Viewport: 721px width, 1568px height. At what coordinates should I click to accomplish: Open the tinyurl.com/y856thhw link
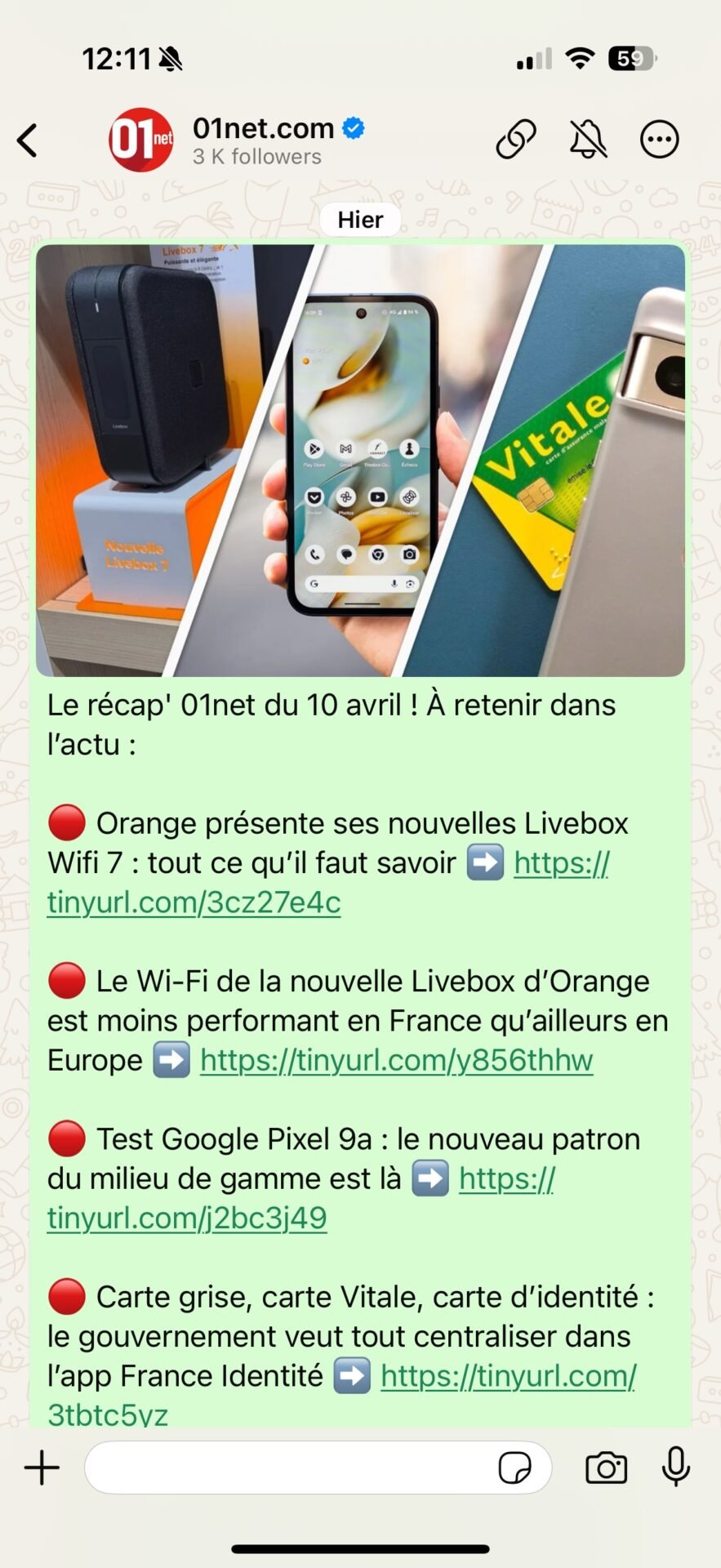pyautogui.click(x=396, y=1060)
